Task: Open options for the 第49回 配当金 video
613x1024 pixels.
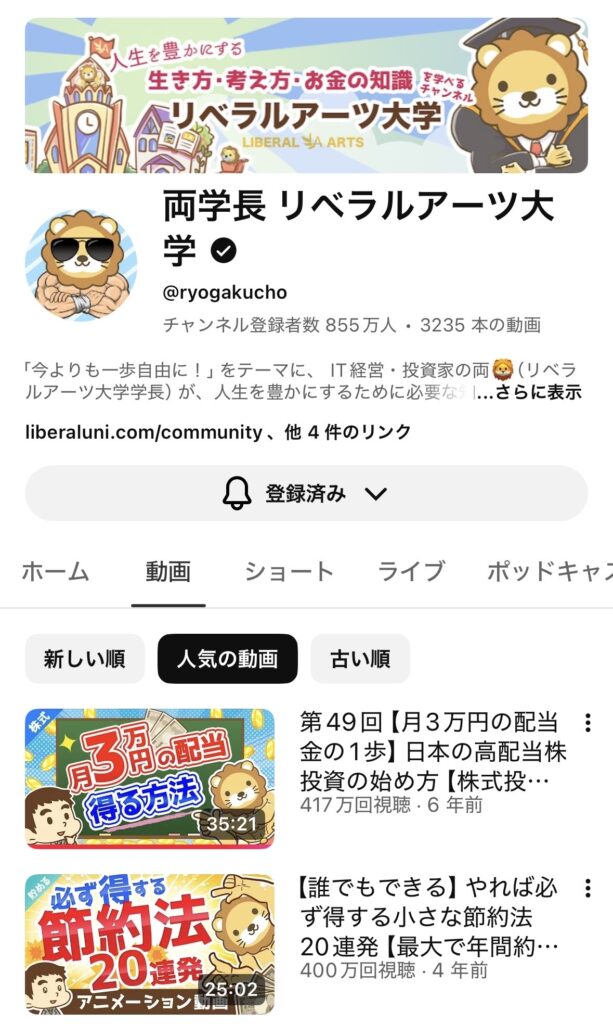Action: 588,723
